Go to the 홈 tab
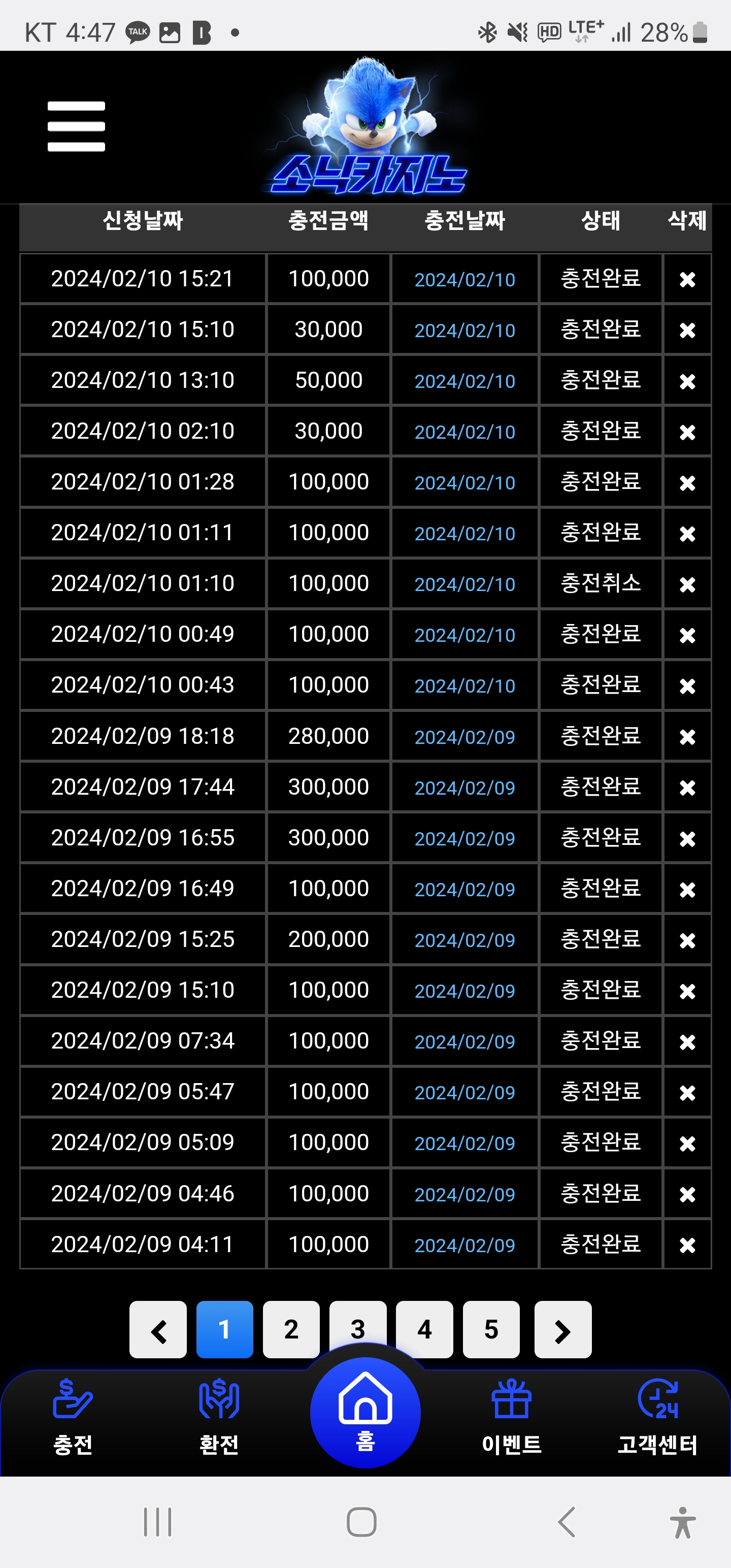The height and width of the screenshot is (1568, 731). click(365, 1412)
